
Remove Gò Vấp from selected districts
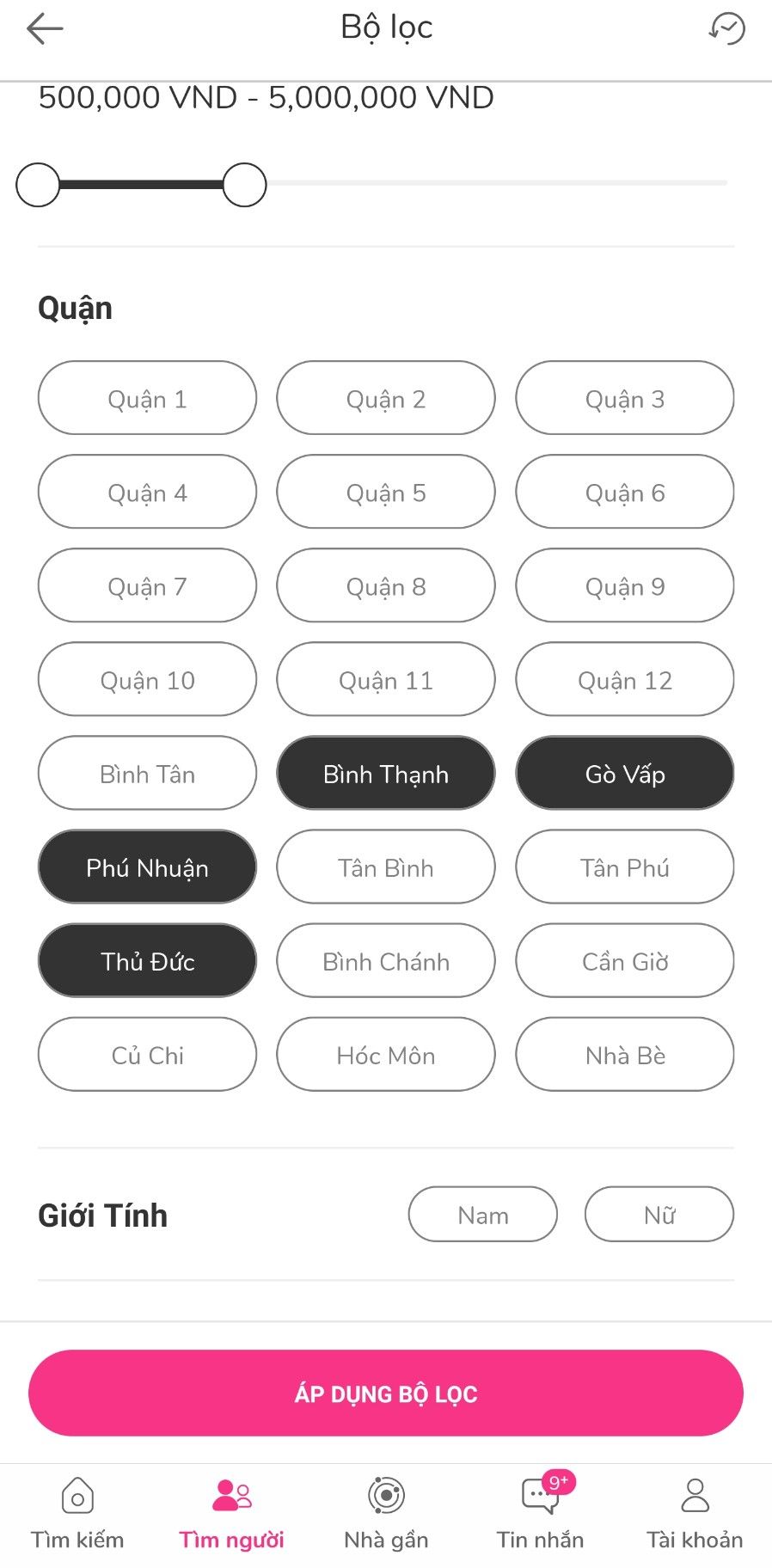(625, 774)
